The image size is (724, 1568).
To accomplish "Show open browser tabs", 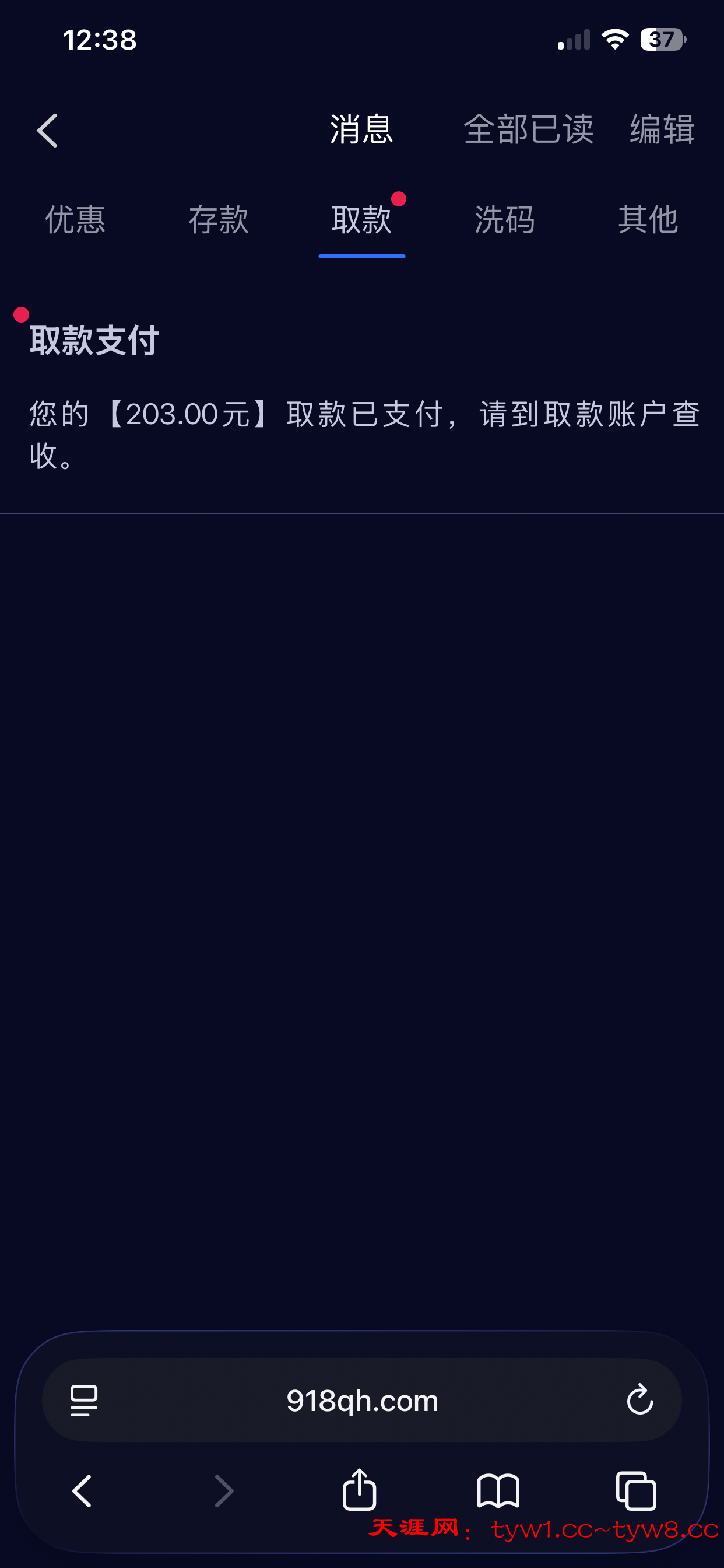I will [x=636, y=1492].
